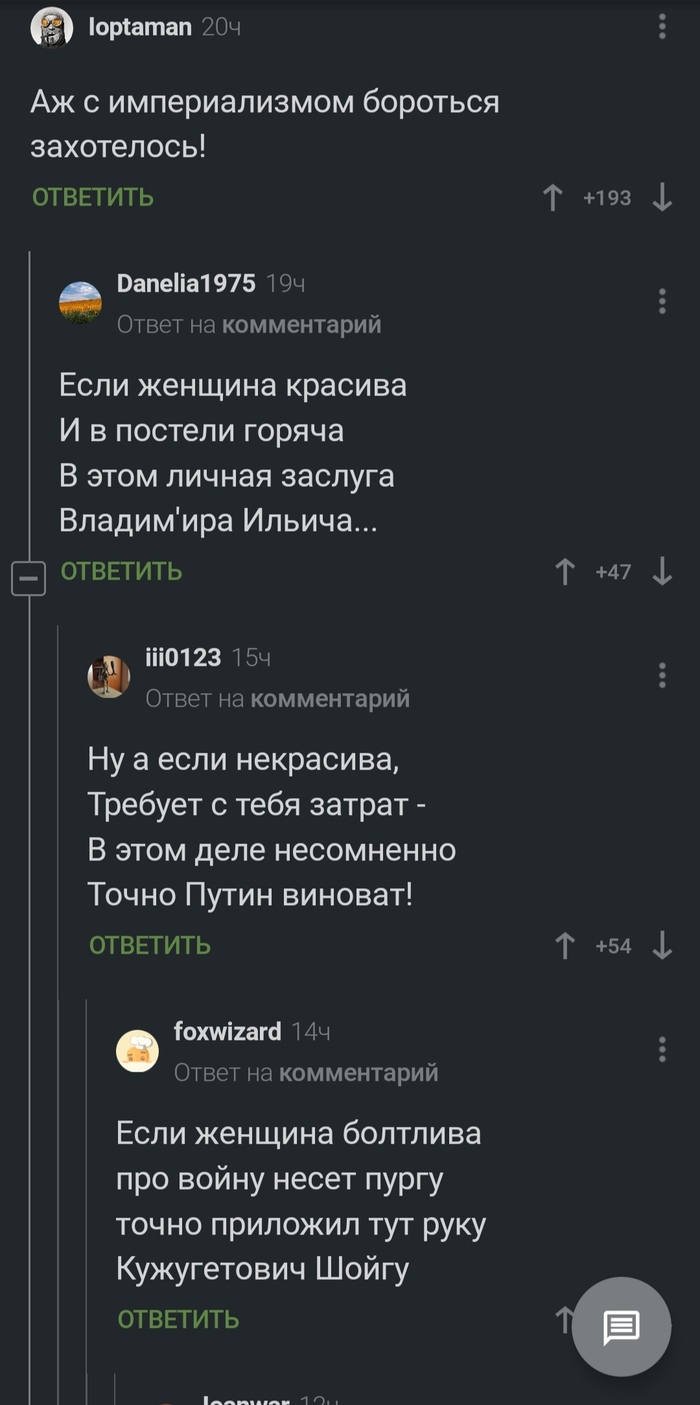
Task: Collapse the reply thread under Danelia1975
Action: tap(28, 578)
